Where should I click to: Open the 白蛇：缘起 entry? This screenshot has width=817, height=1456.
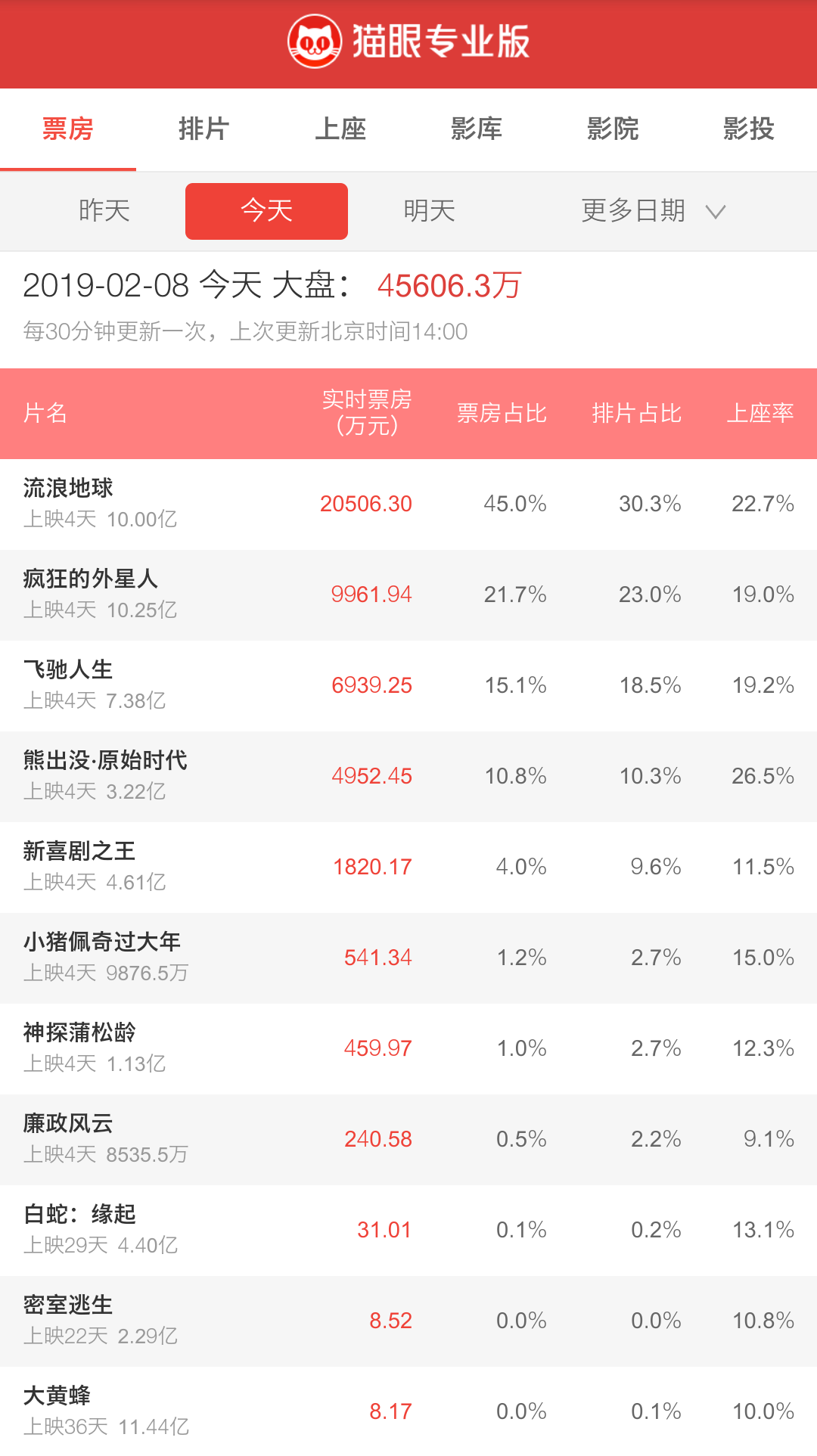(408, 1231)
